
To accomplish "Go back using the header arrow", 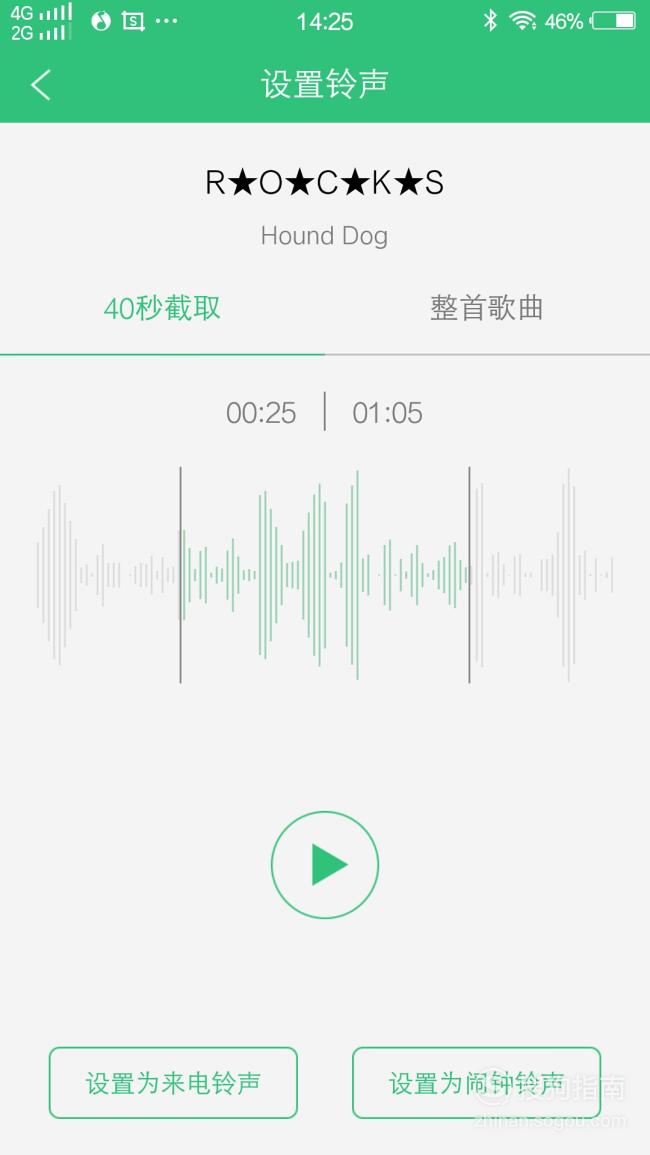I will point(41,85).
